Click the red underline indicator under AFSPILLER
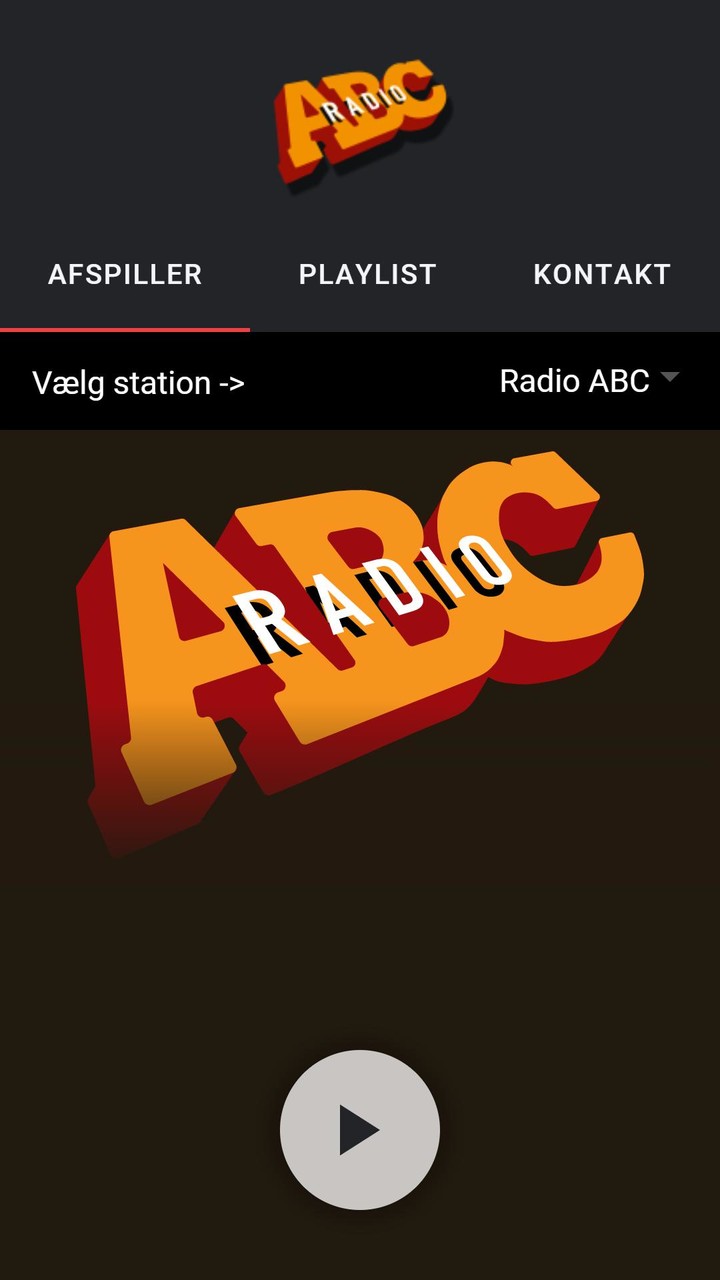This screenshot has width=720, height=1280. click(125, 327)
